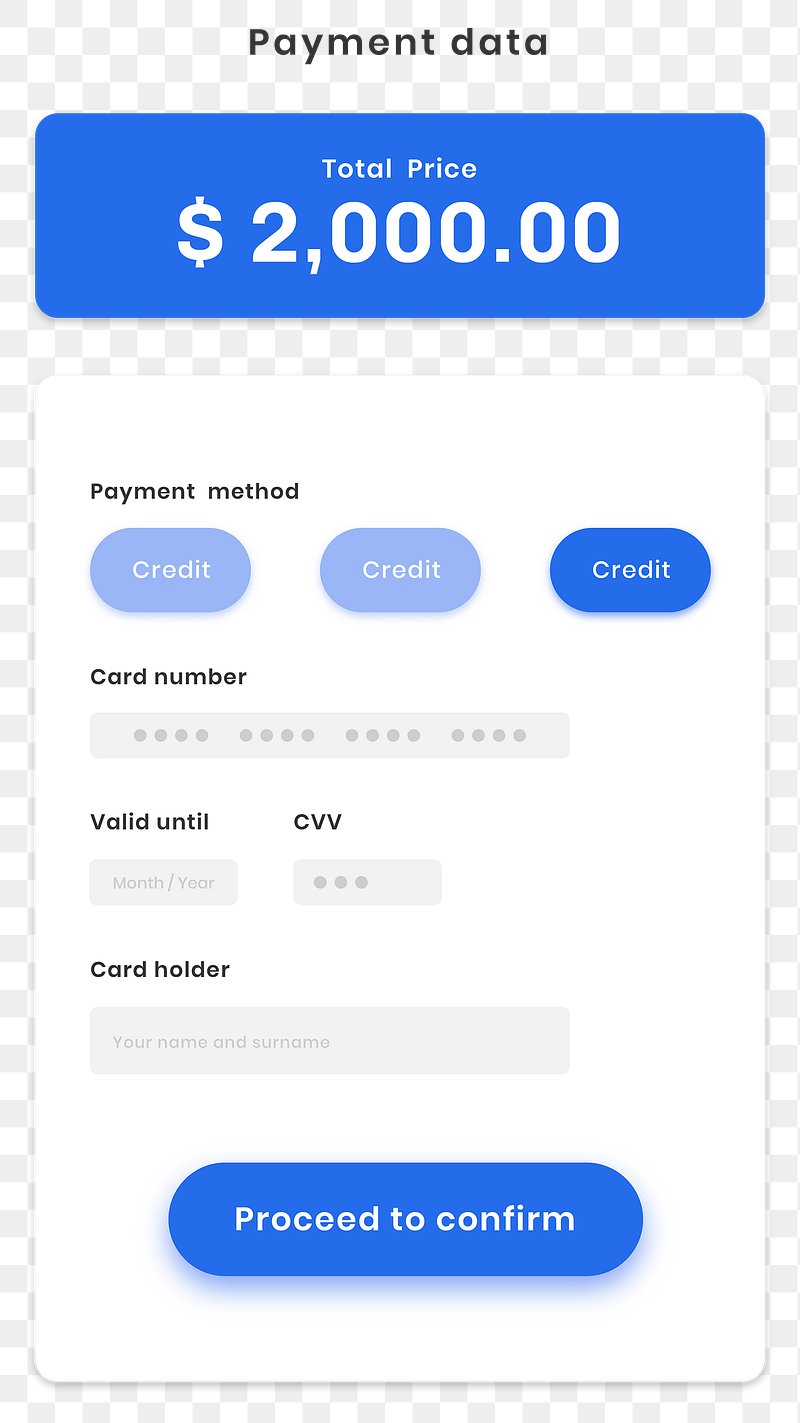Select the card holder name field
800x1423 pixels.
(x=330, y=1041)
